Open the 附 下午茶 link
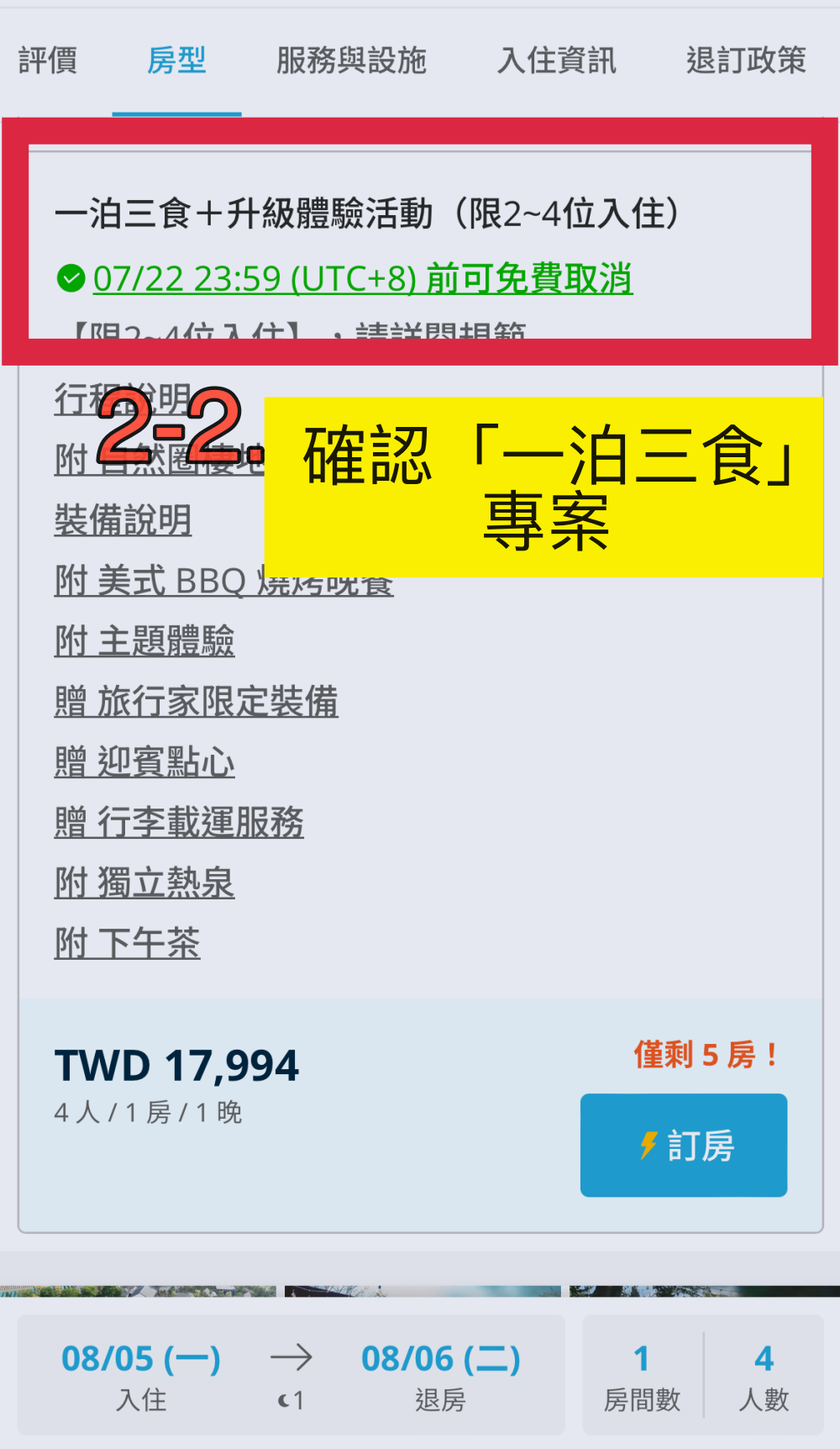The image size is (840, 1449). click(128, 943)
